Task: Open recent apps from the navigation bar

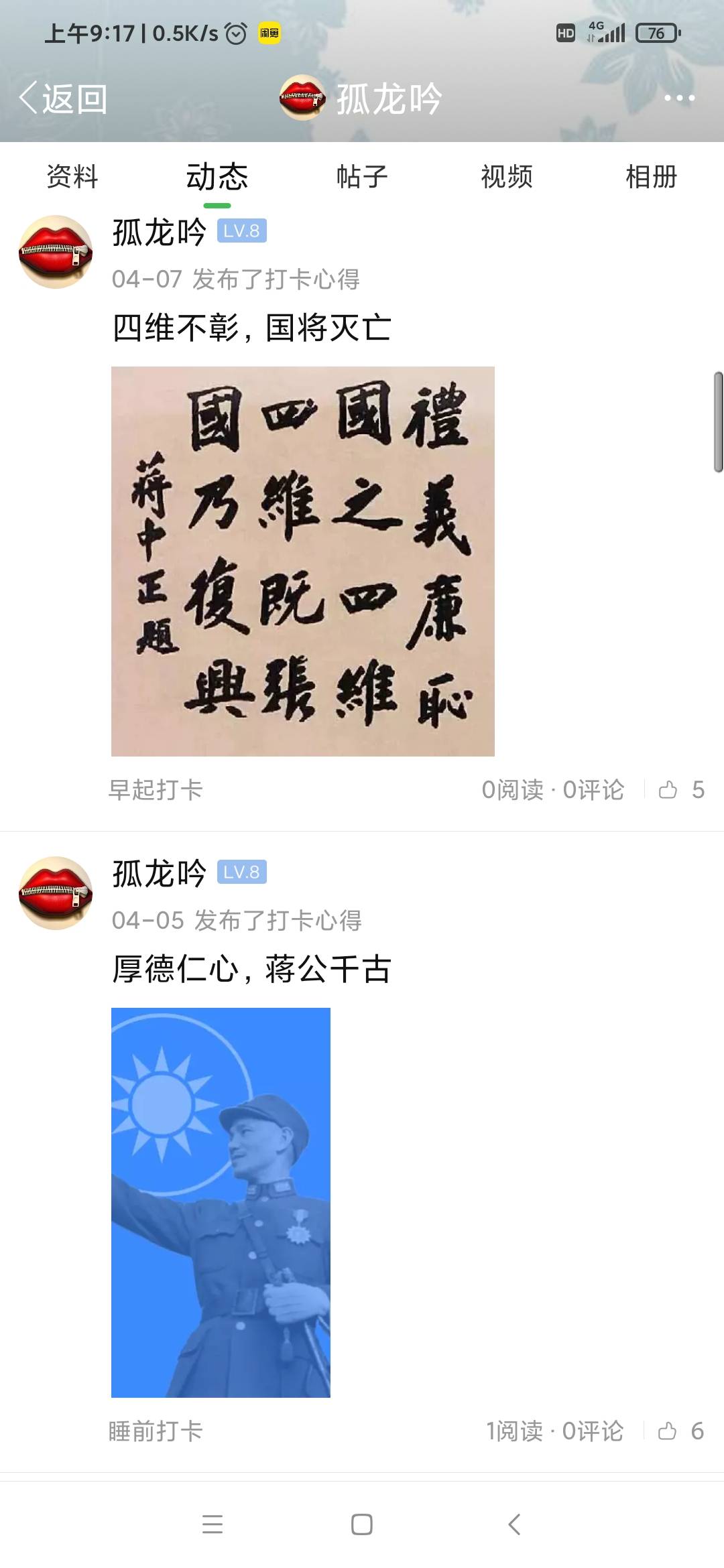Action: 213,1524
